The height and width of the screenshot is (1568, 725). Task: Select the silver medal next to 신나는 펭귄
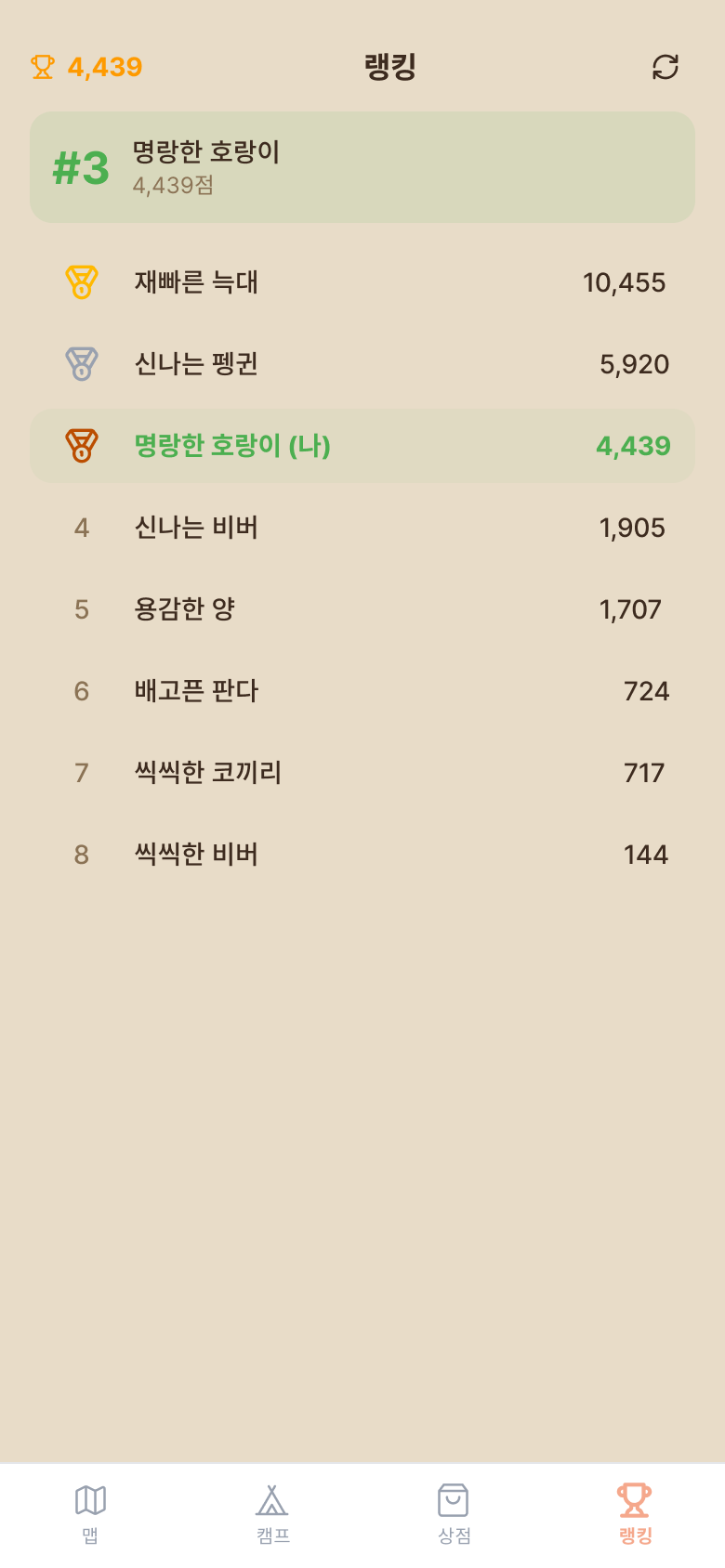click(82, 363)
